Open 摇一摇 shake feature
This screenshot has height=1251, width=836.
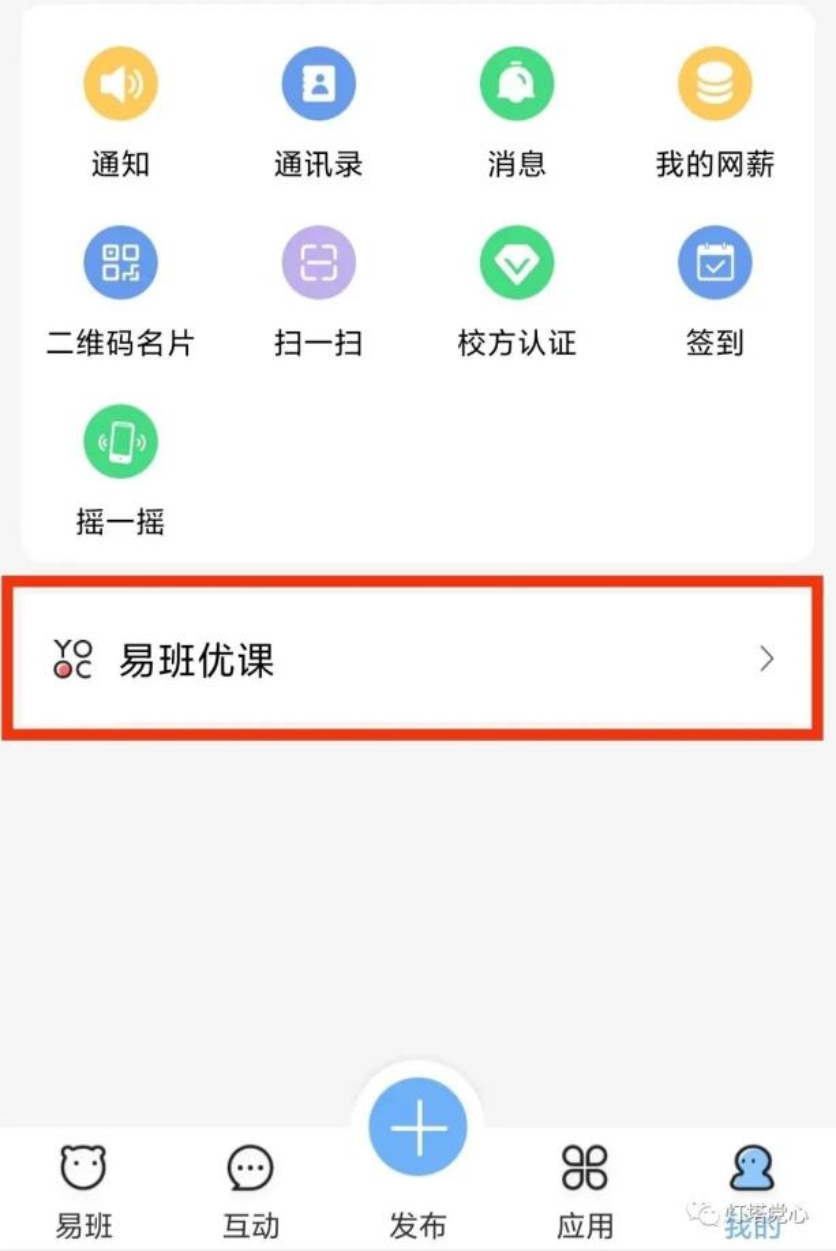coord(120,442)
